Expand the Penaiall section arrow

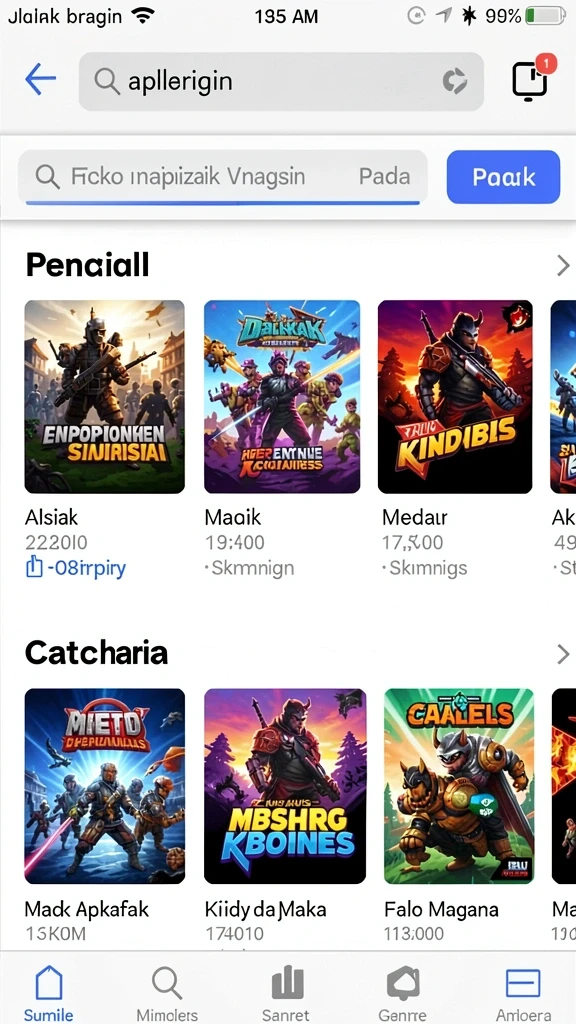pos(562,266)
